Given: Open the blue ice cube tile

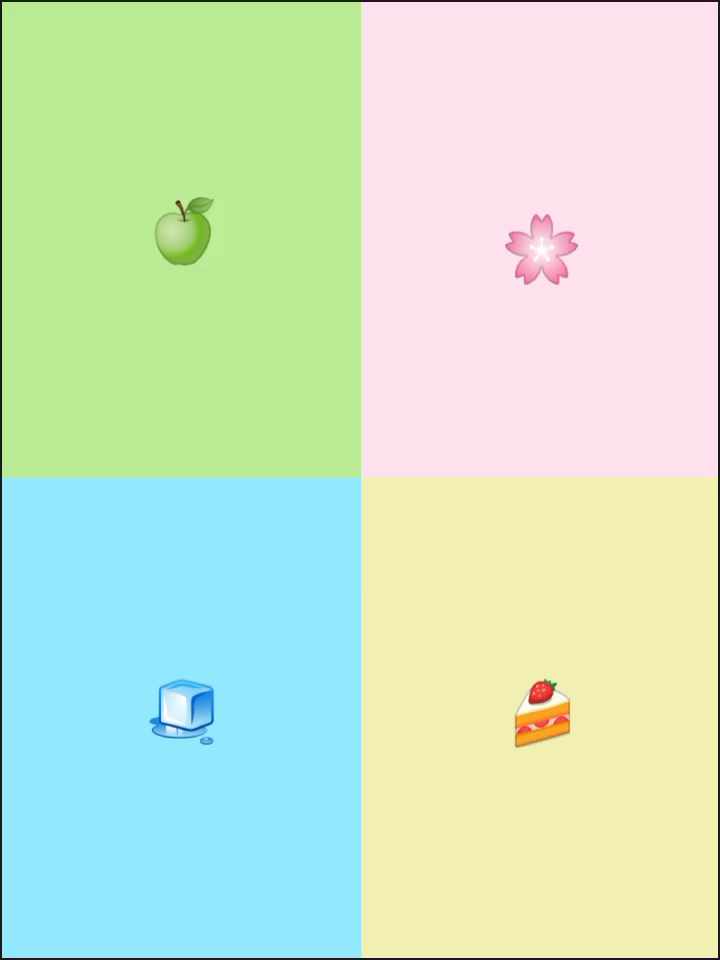Looking at the screenshot, I should 183,711.
